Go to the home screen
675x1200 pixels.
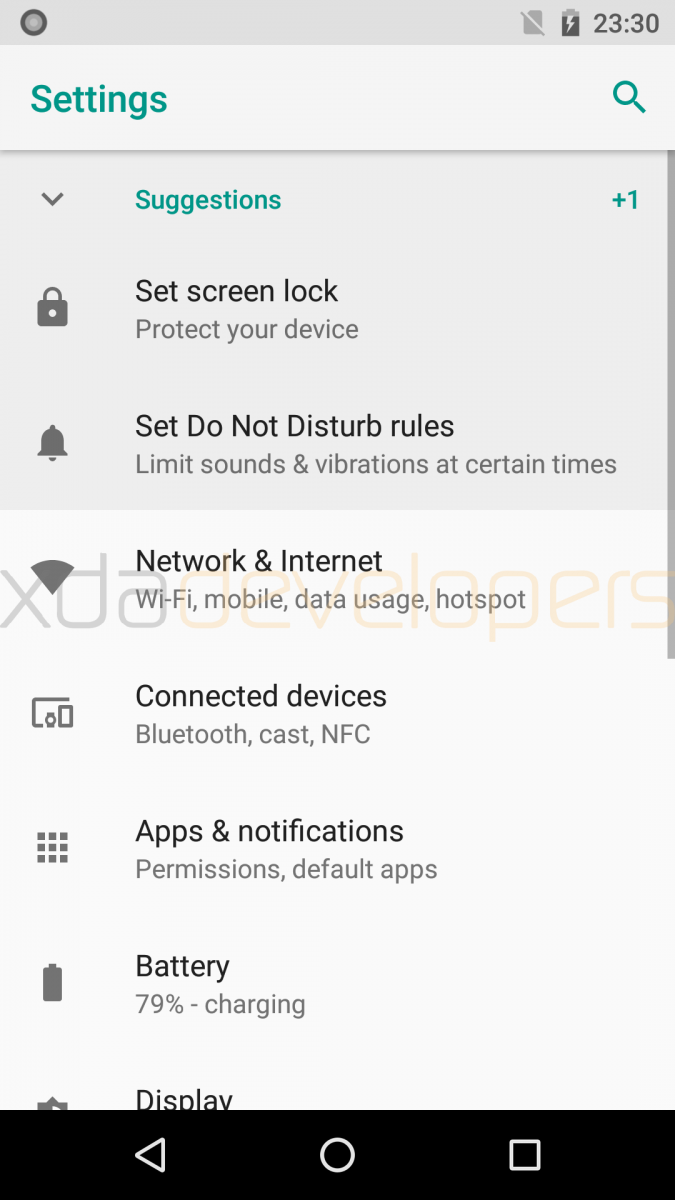click(x=337, y=1155)
